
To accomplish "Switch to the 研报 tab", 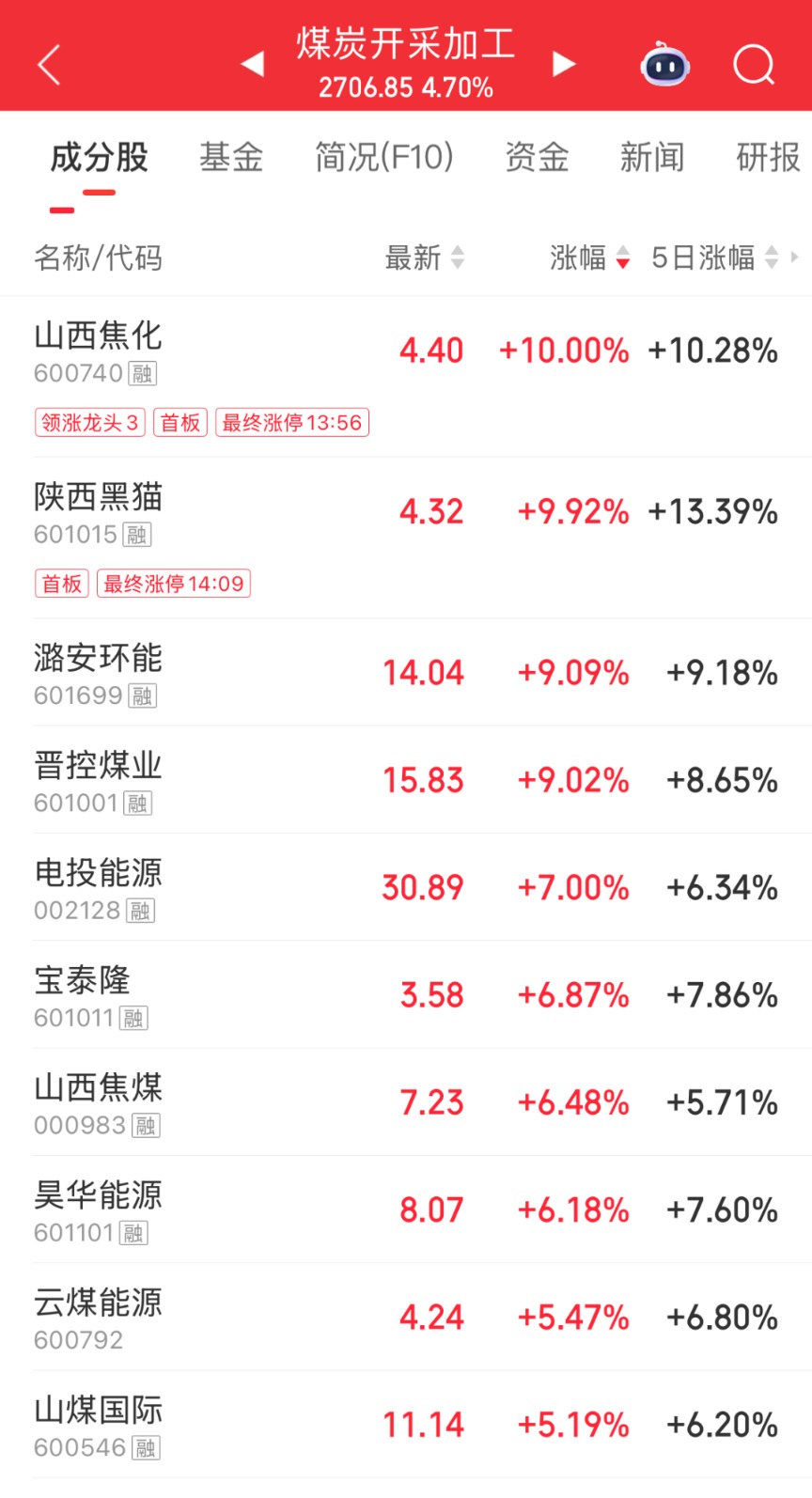I will point(768,157).
